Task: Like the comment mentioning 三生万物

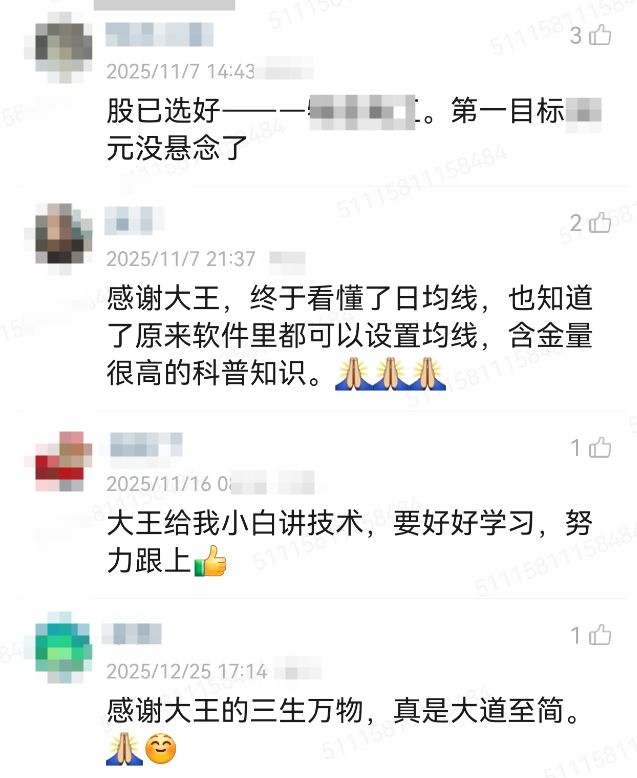Action: 600,634
